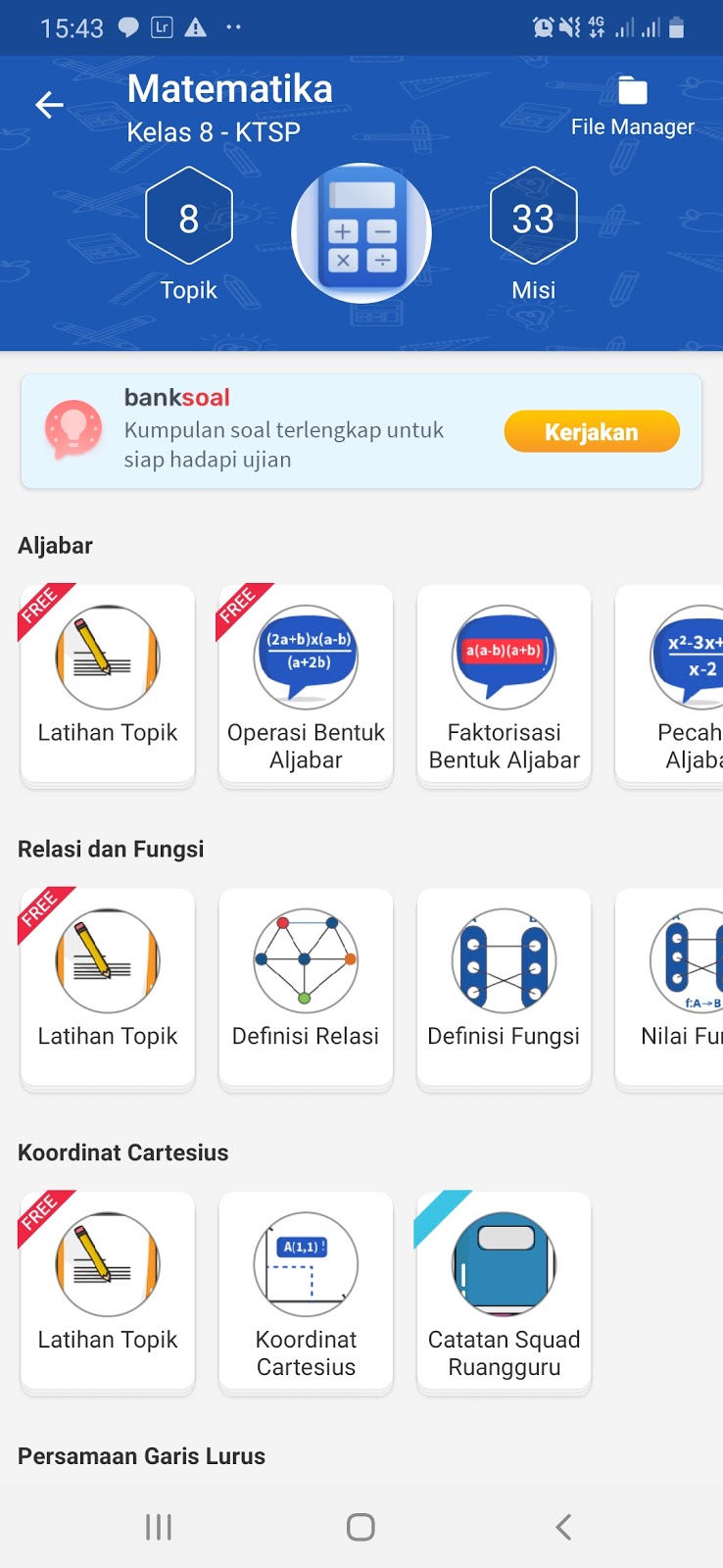Open the Definisi Fungsi lesson

[504, 988]
